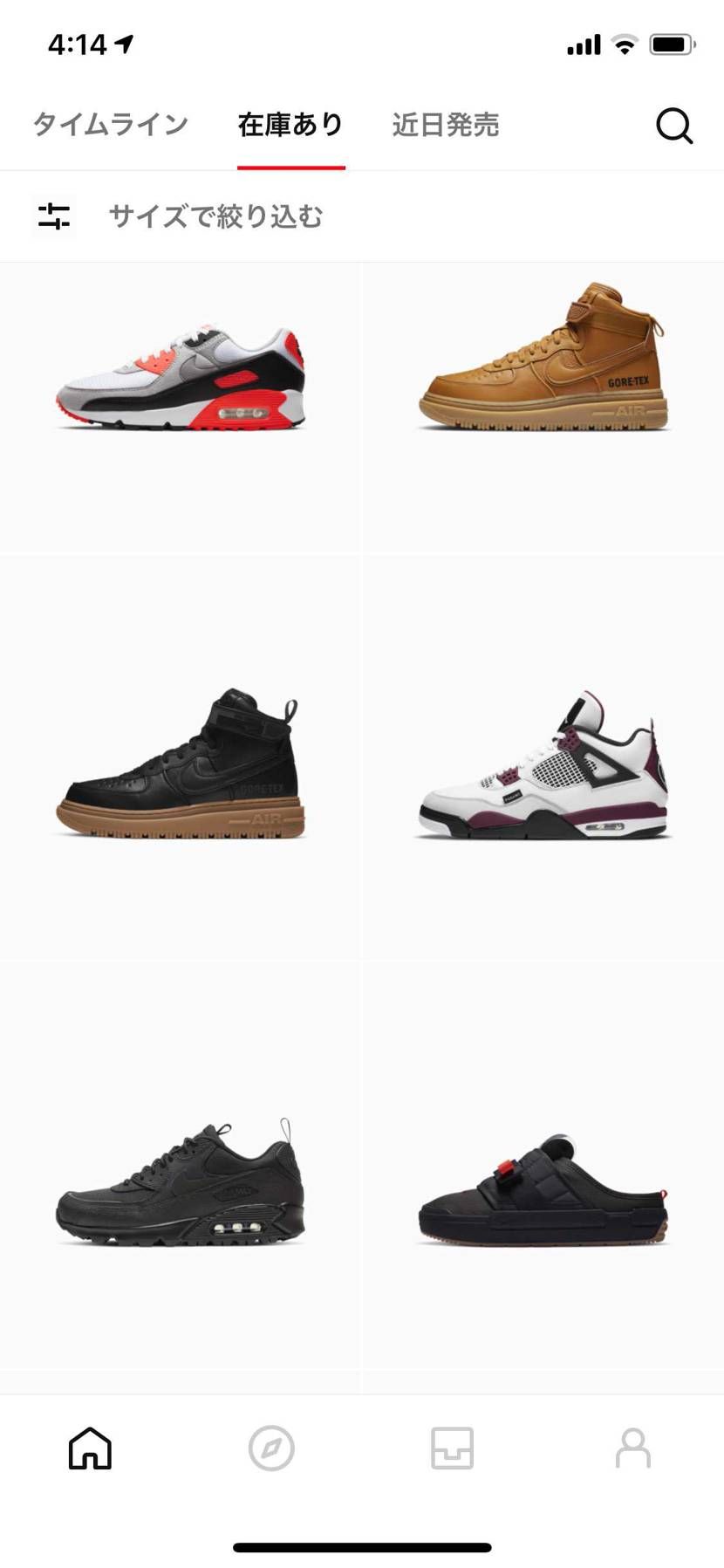This screenshot has width=724, height=1568.
Task: Open the search icon
Action: coord(674,126)
